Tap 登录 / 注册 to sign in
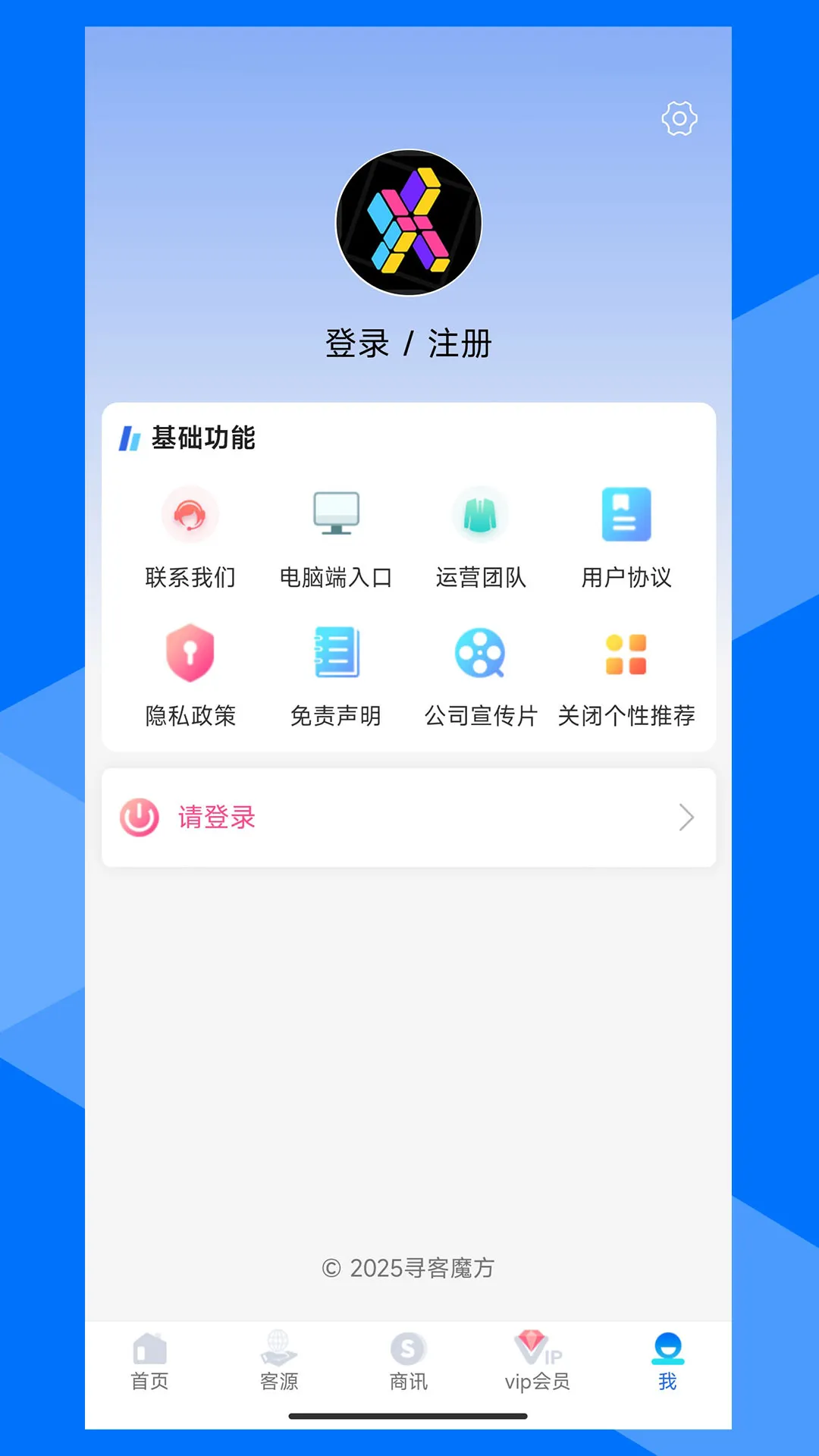819x1456 pixels. point(409,344)
